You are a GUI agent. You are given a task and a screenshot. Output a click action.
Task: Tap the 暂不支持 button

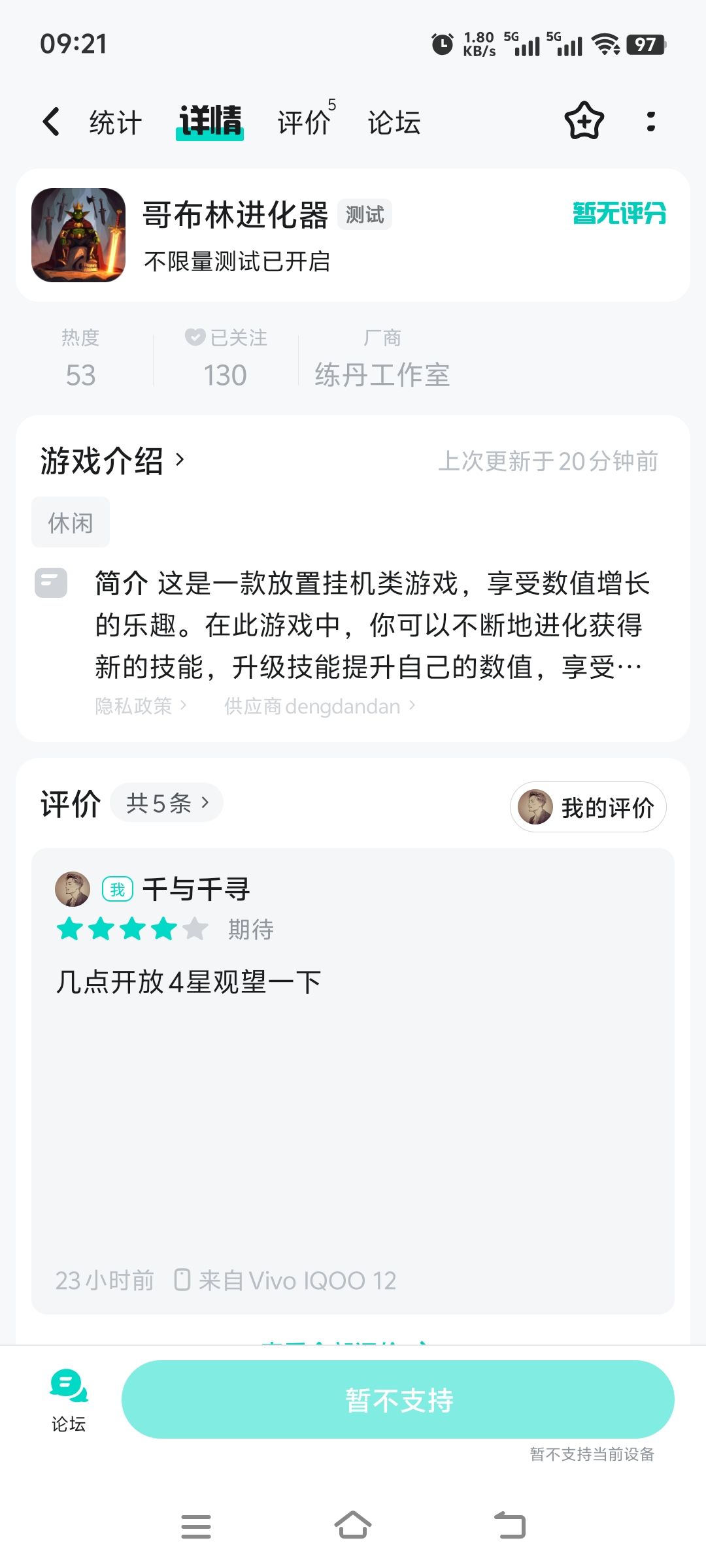[x=398, y=1399]
